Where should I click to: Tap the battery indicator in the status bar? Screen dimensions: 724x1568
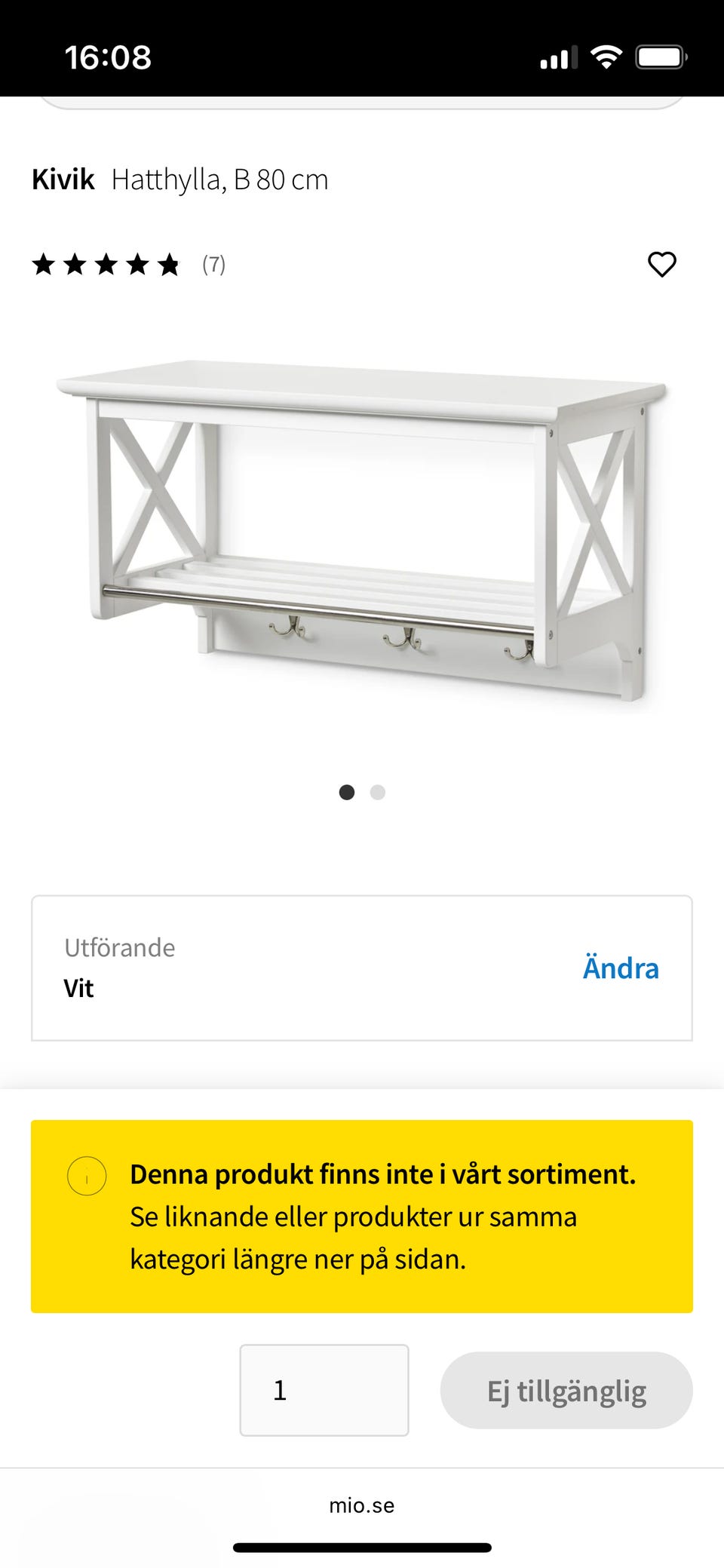click(x=662, y=55)
